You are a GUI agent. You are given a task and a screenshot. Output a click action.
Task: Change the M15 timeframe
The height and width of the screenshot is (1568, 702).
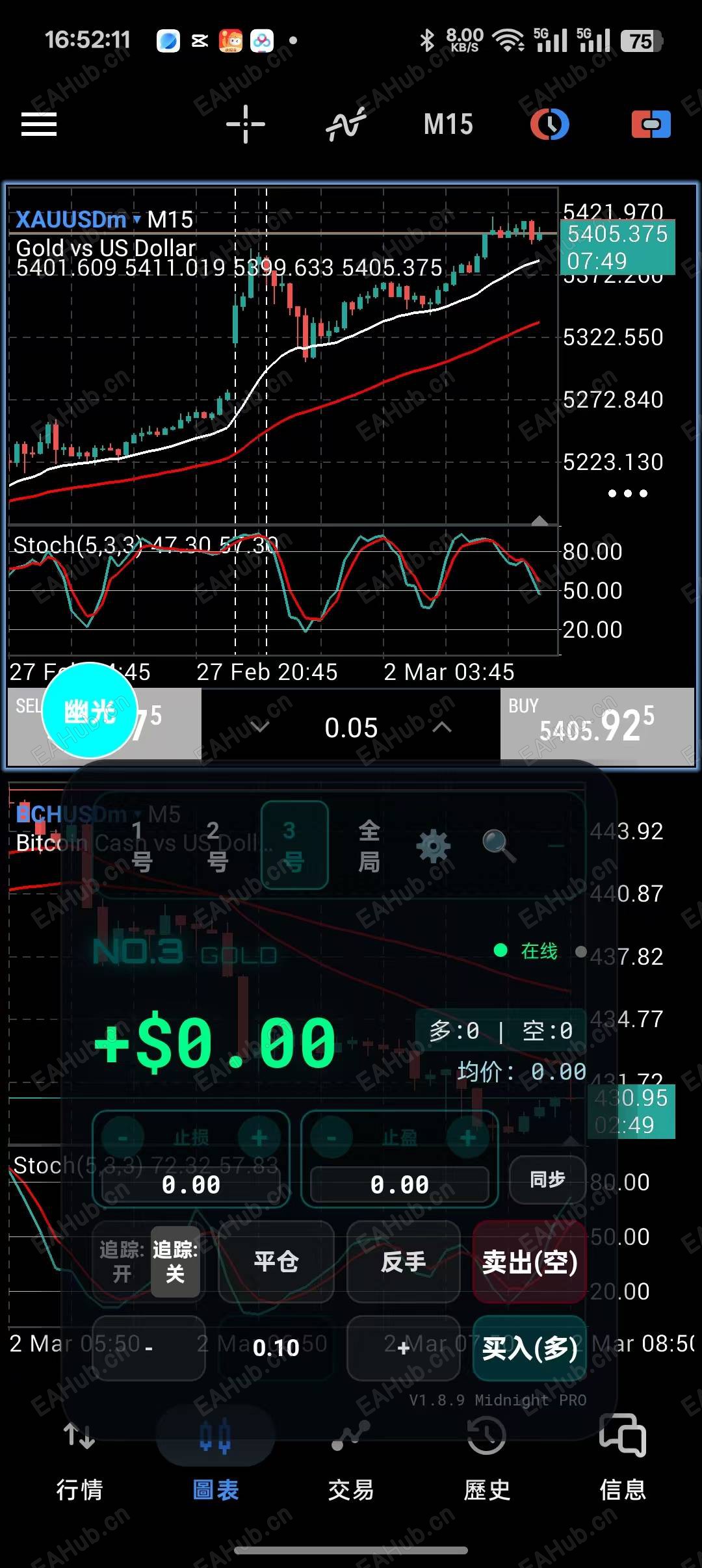coord(448,124)
